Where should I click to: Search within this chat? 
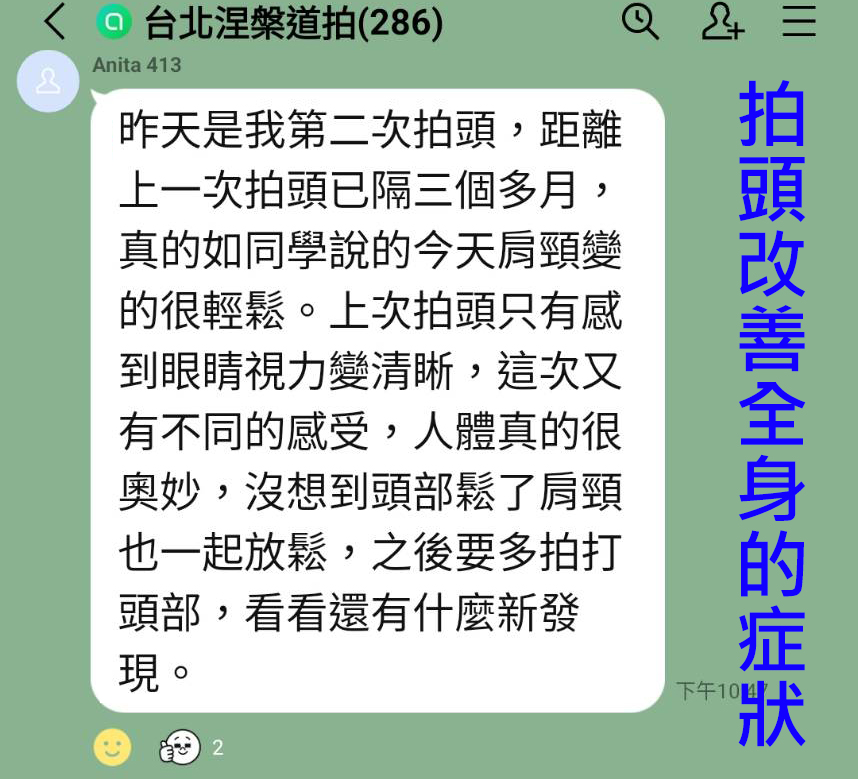[640, 21]
